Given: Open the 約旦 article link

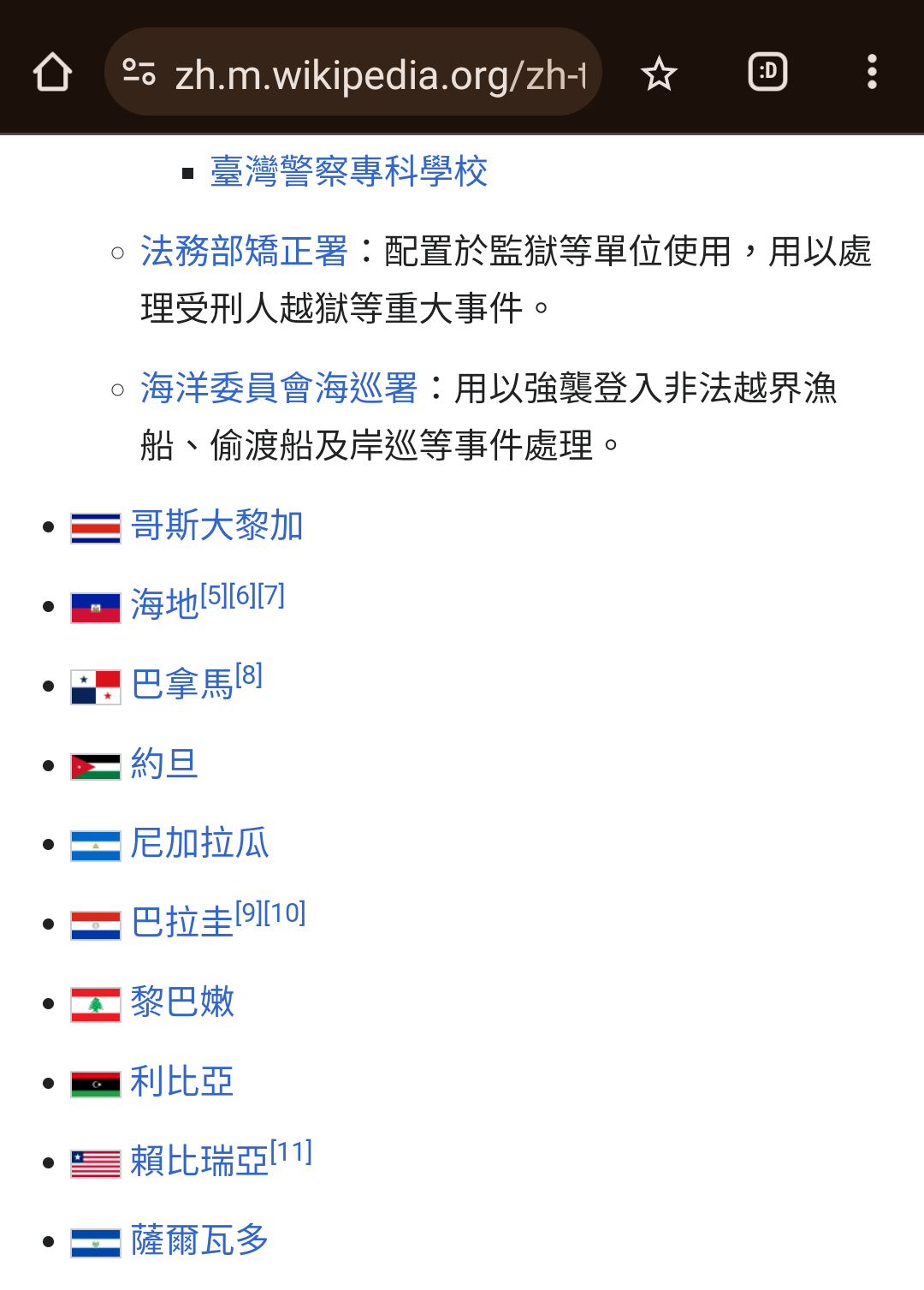Looking at the screenshot, I should [x=164, y=764].
